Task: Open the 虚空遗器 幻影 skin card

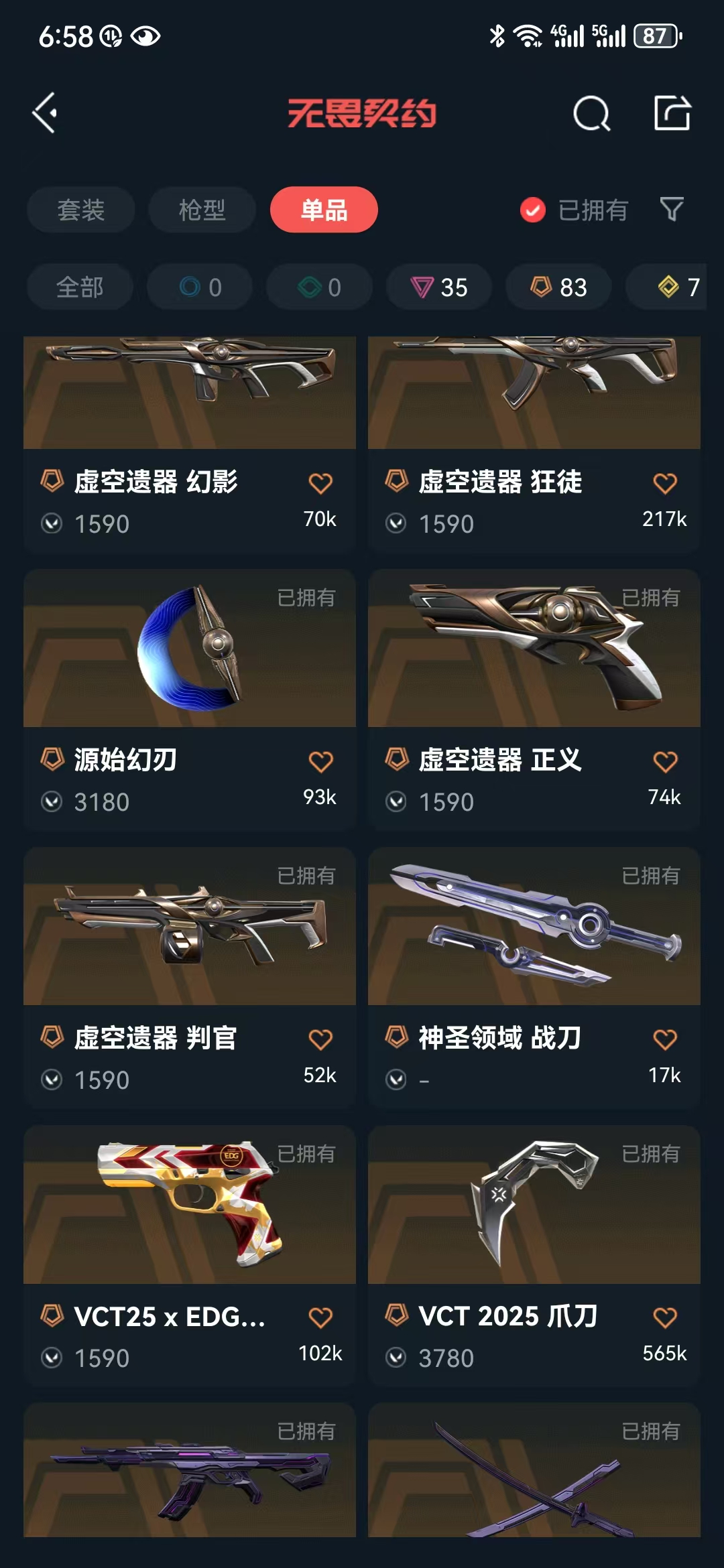Action: pyautogui.click(x=189, y=442)
